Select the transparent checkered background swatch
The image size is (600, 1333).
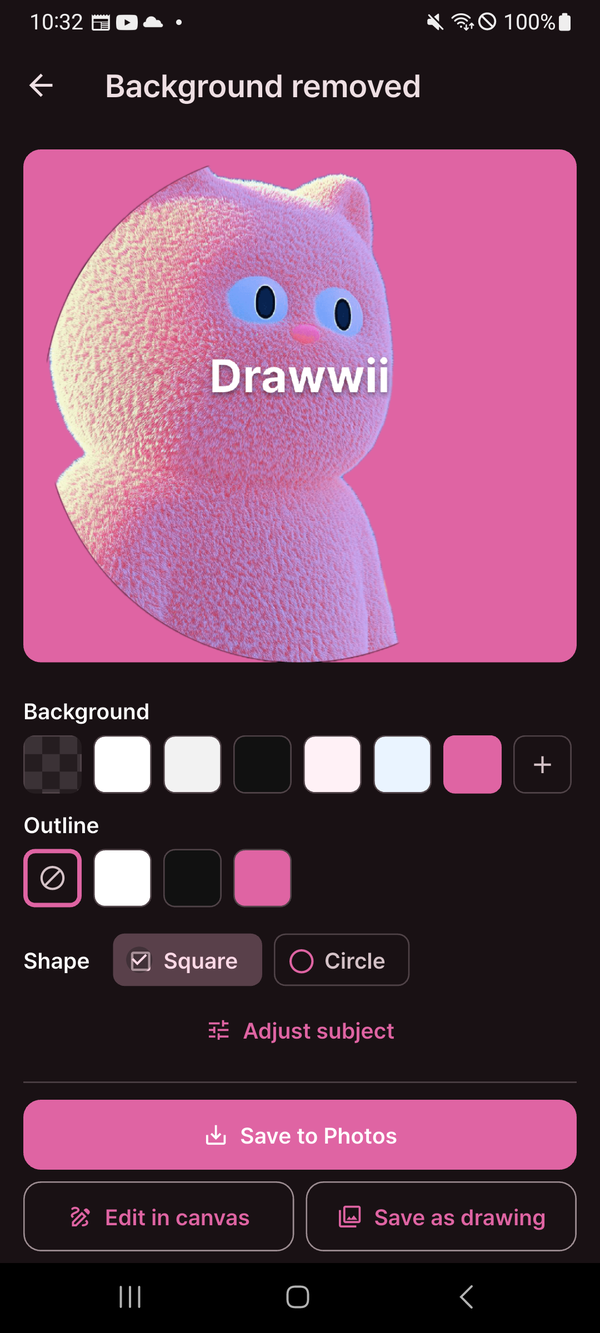coord(52,765)
